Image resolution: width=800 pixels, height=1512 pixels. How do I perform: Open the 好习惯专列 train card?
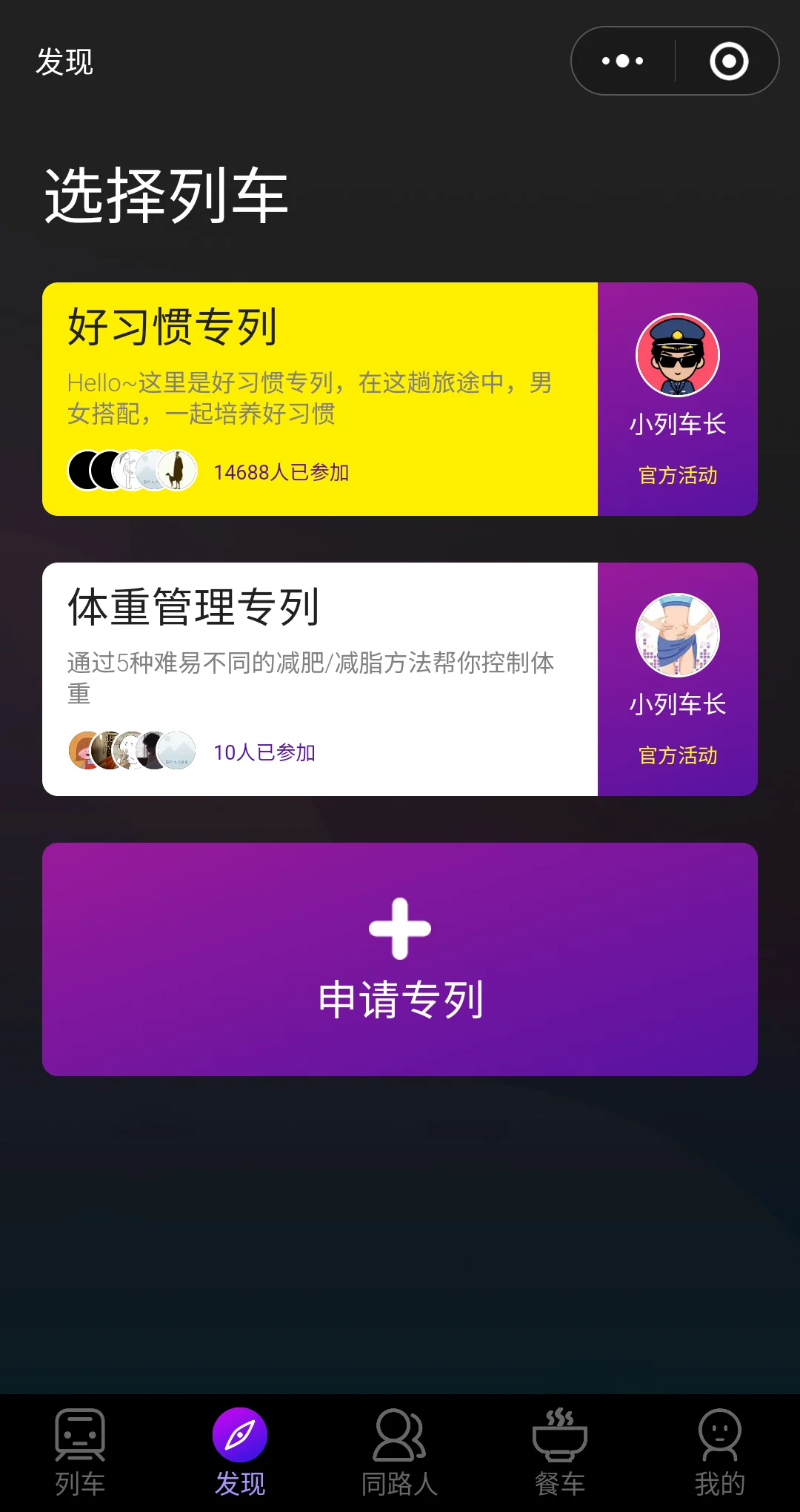pyautogui.click(x=320, y=399)
